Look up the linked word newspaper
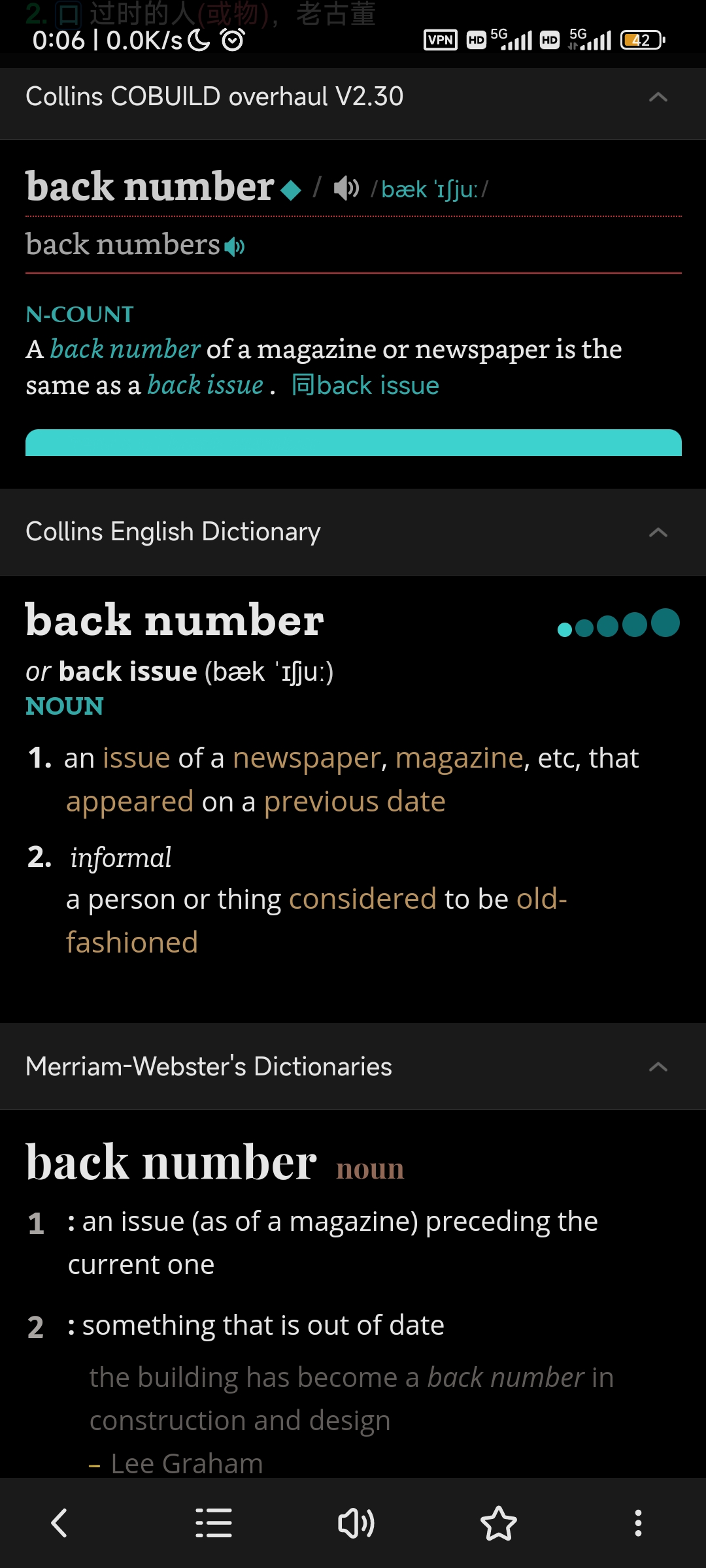This screenshot has height=1568, width=706. 307,758
